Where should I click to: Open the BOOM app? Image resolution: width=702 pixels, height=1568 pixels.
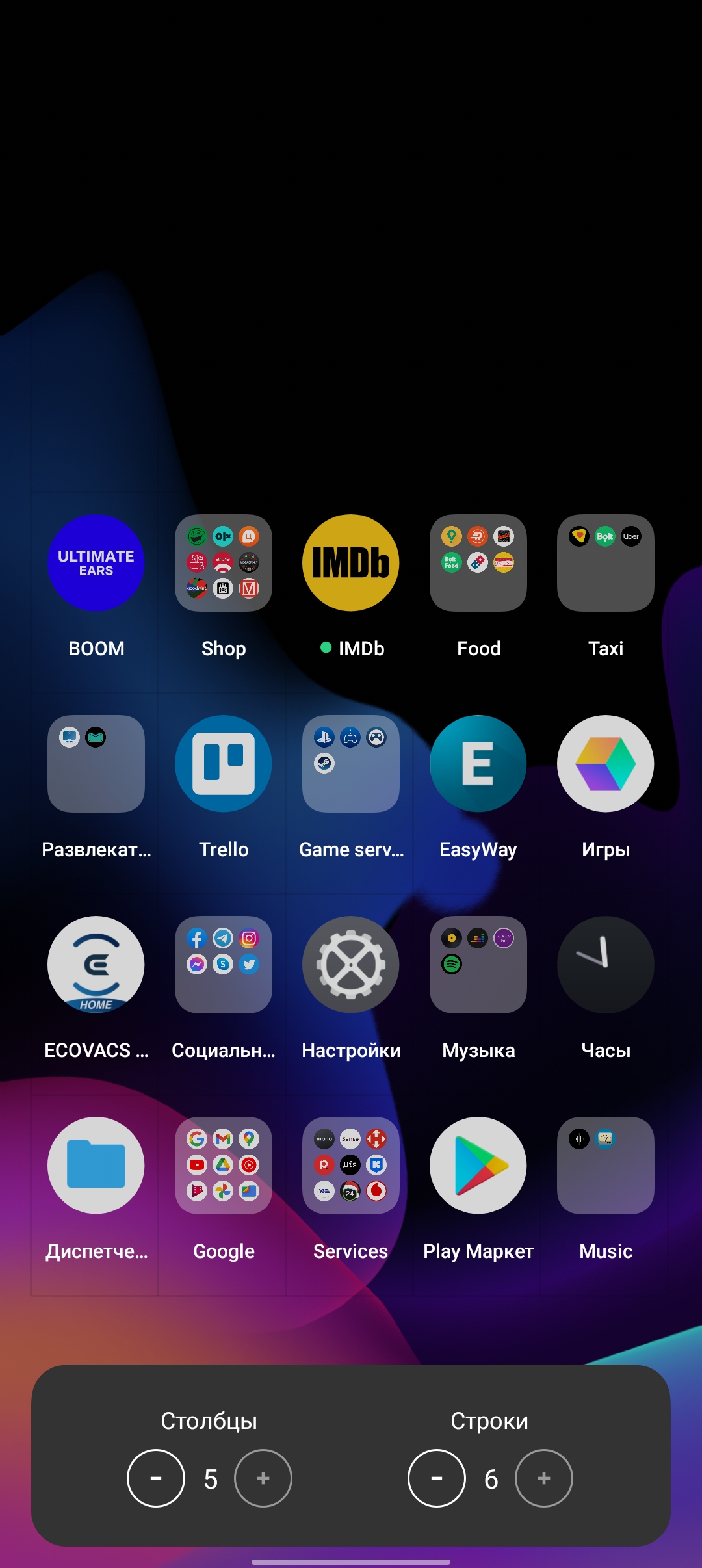click(96, 563)
